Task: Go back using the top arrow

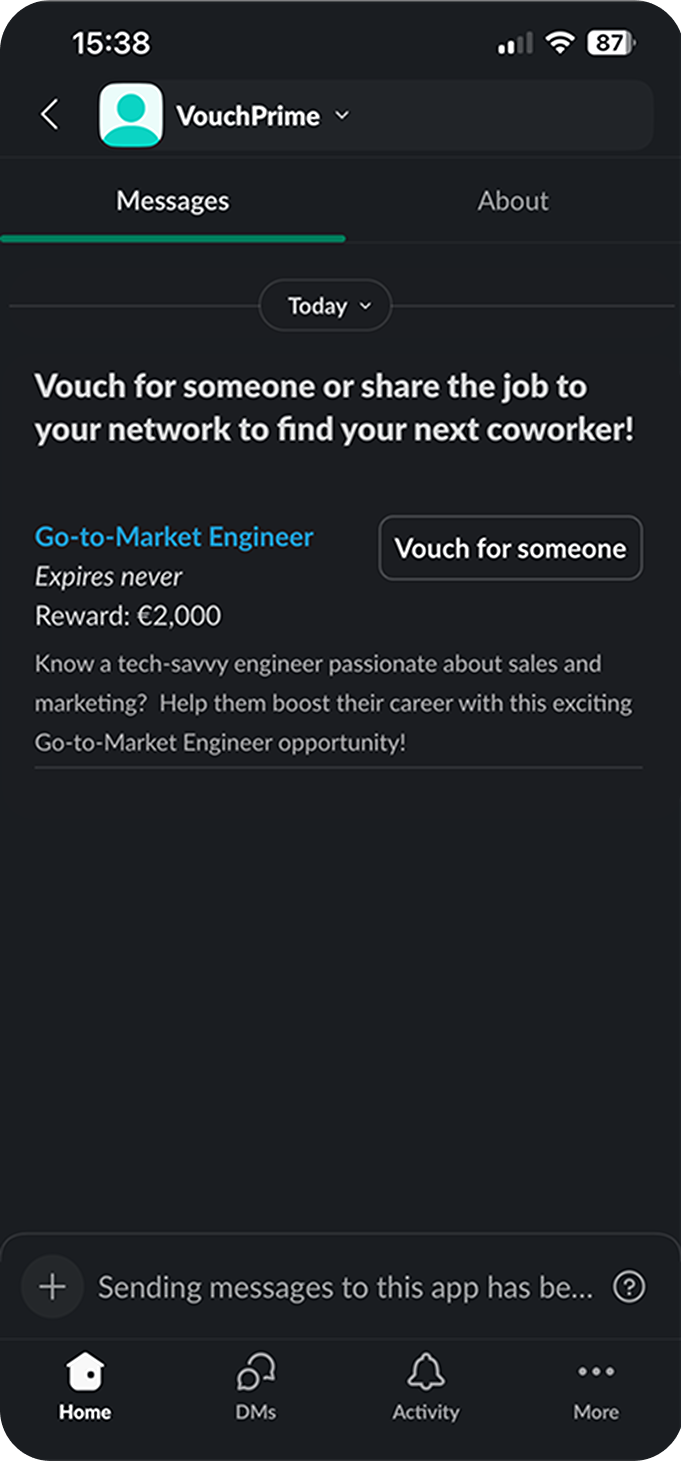Action: [x=49, y=115]
